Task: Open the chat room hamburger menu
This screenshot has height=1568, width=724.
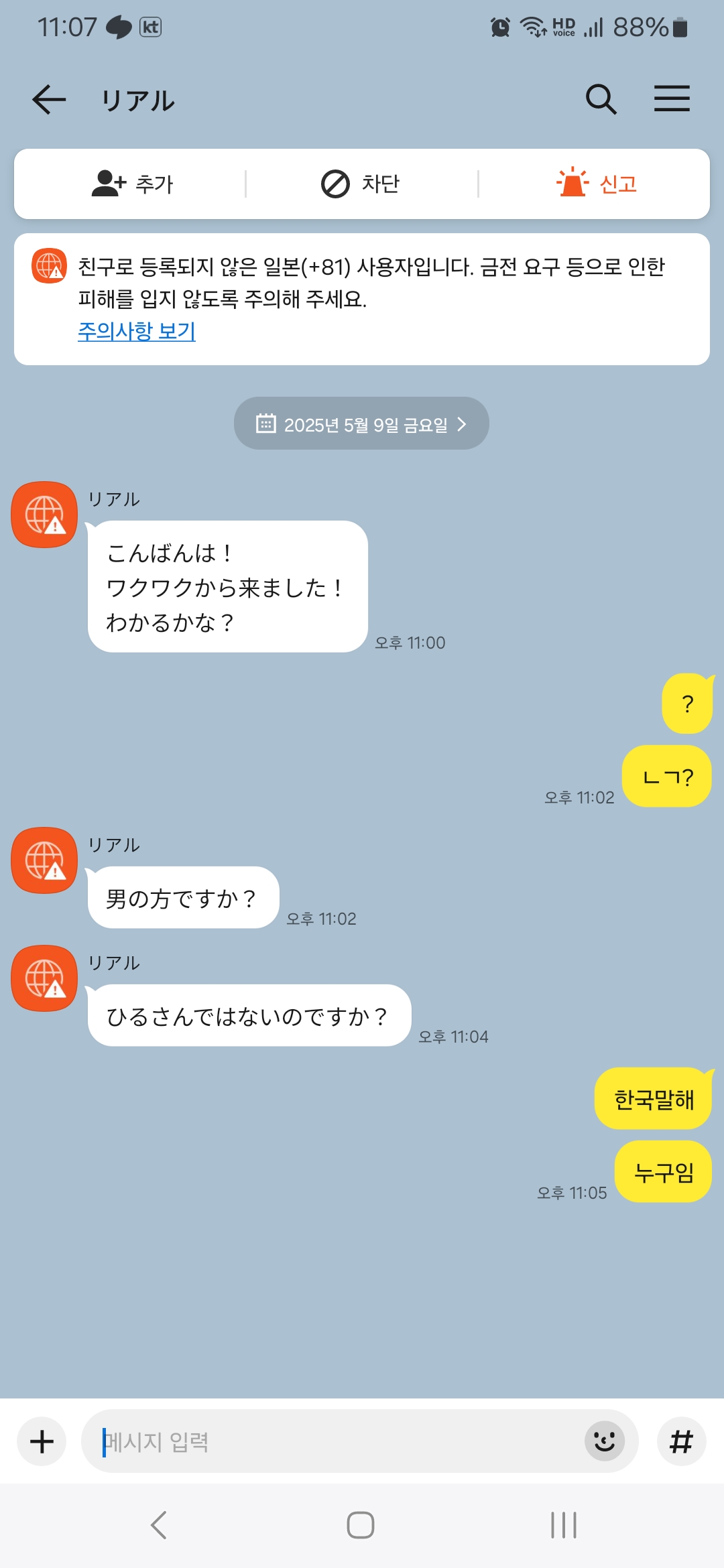Action: click(x=672, y=99)
